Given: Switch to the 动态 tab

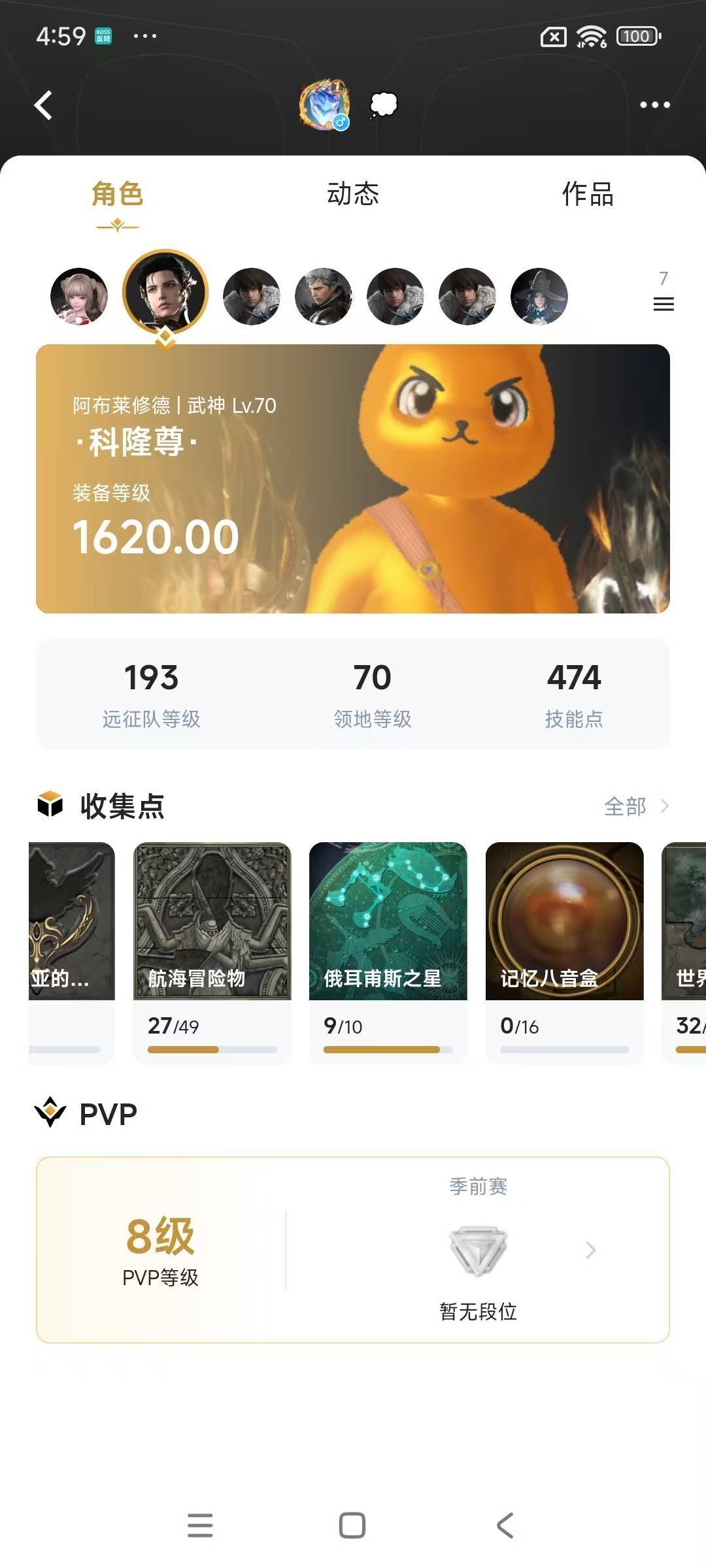Looking at the screenshot, I should pos(352,194).
